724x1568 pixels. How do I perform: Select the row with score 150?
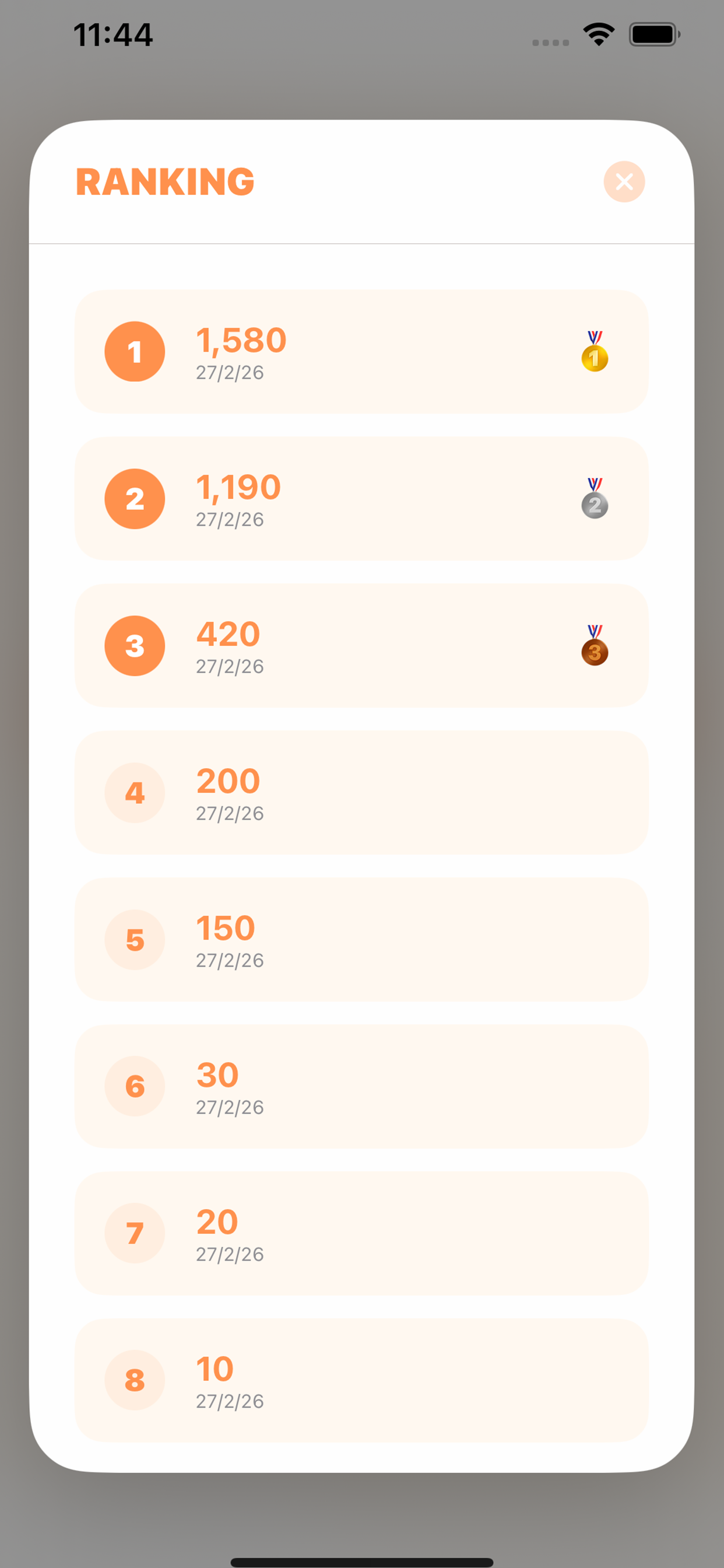point(361,940)
